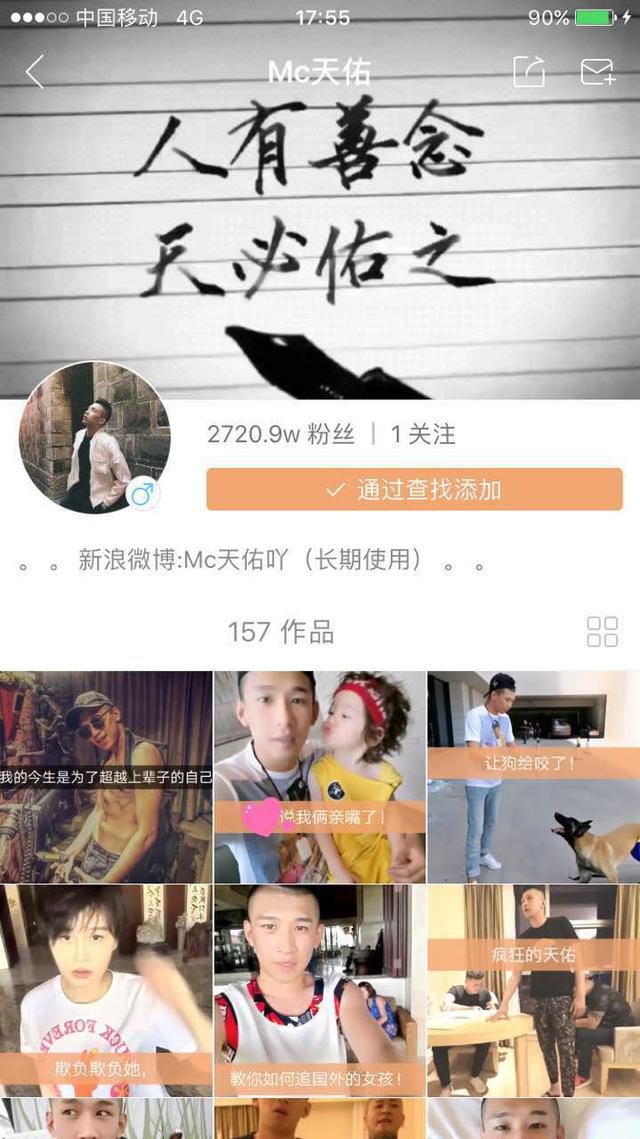This screenshot has height=1139, width=640.
Task: Switch works layout with the grid icon
Action: click(602, 632)
